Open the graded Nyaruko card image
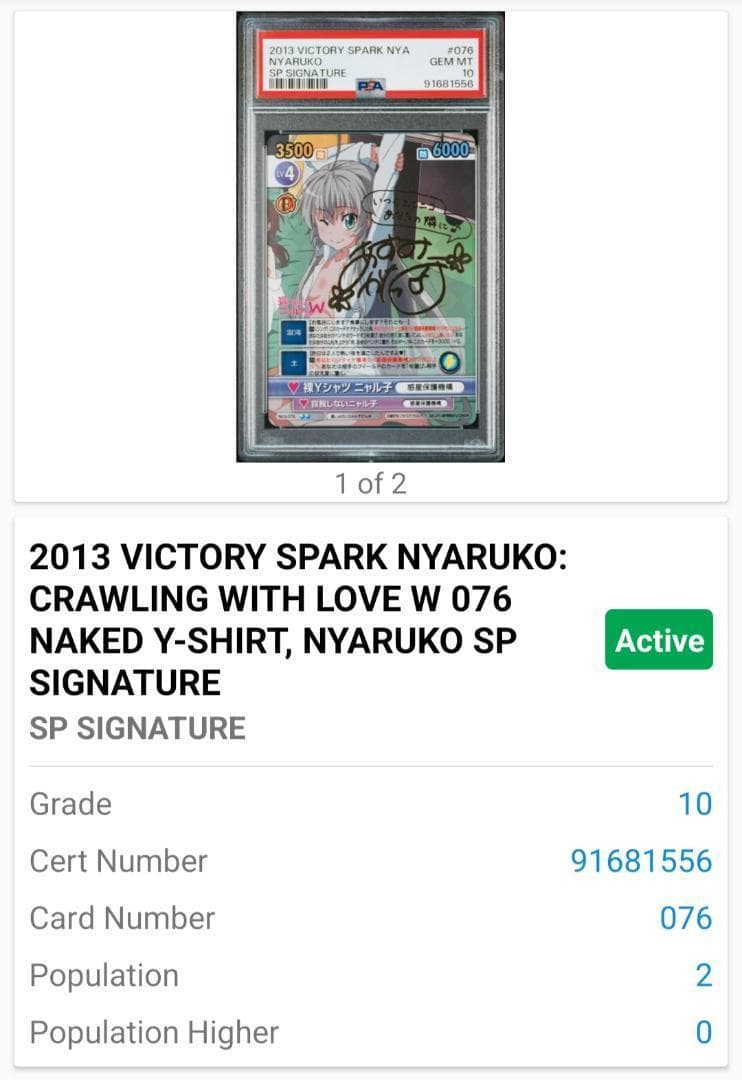The image size is (742, 1080). tap(370, 238)
